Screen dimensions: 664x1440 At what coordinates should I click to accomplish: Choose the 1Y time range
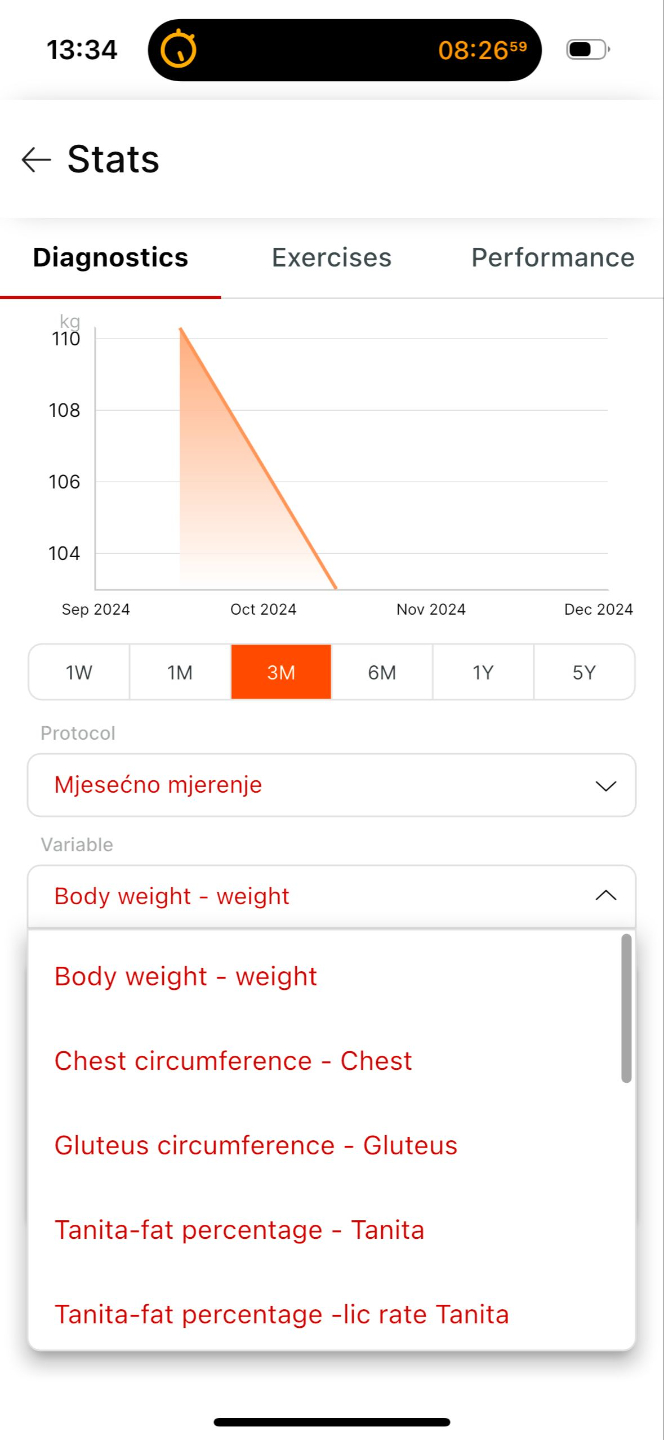(x=483, y=673)
